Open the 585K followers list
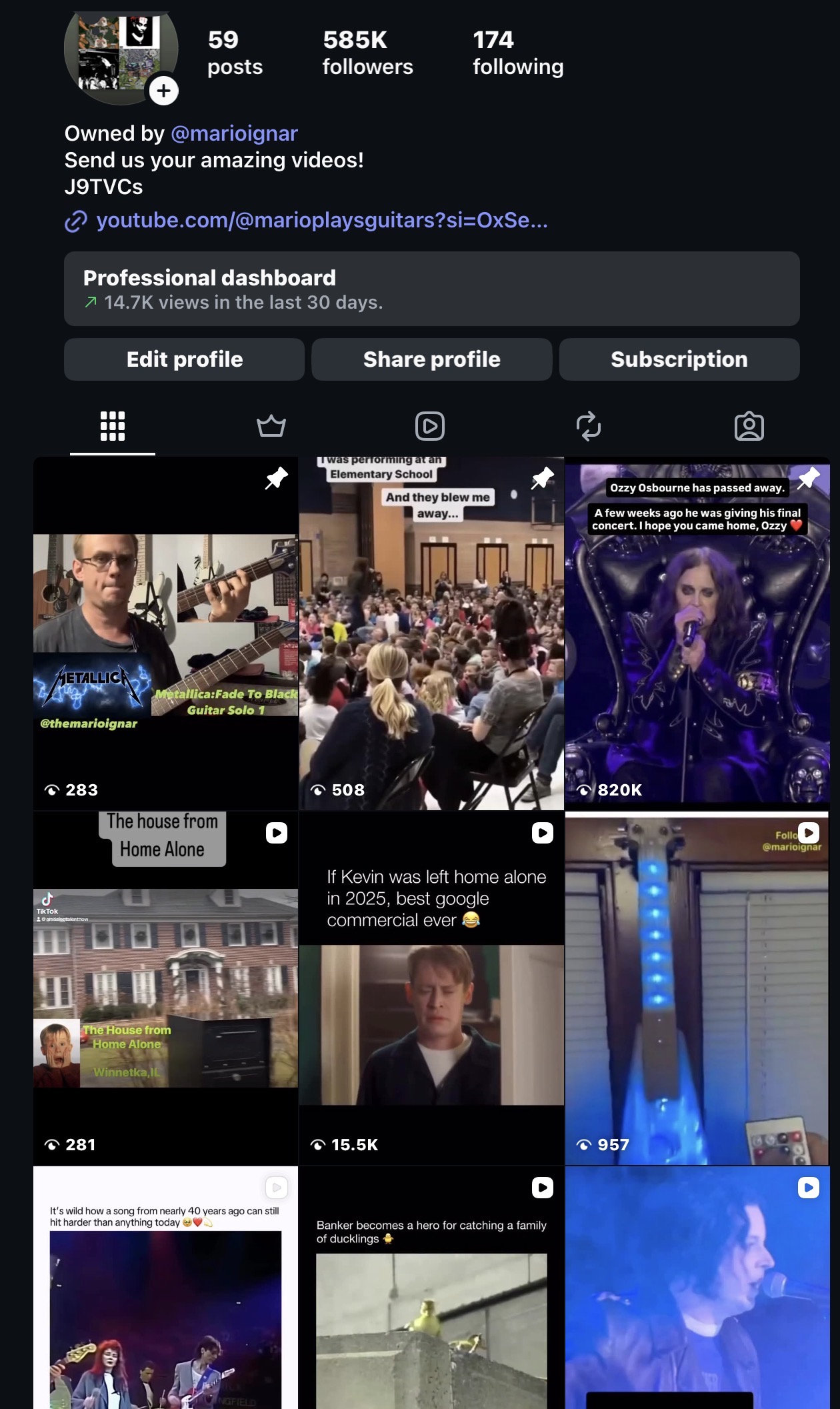The height and width of the screenshot is (1409, 840). click(x=367, y=53)
